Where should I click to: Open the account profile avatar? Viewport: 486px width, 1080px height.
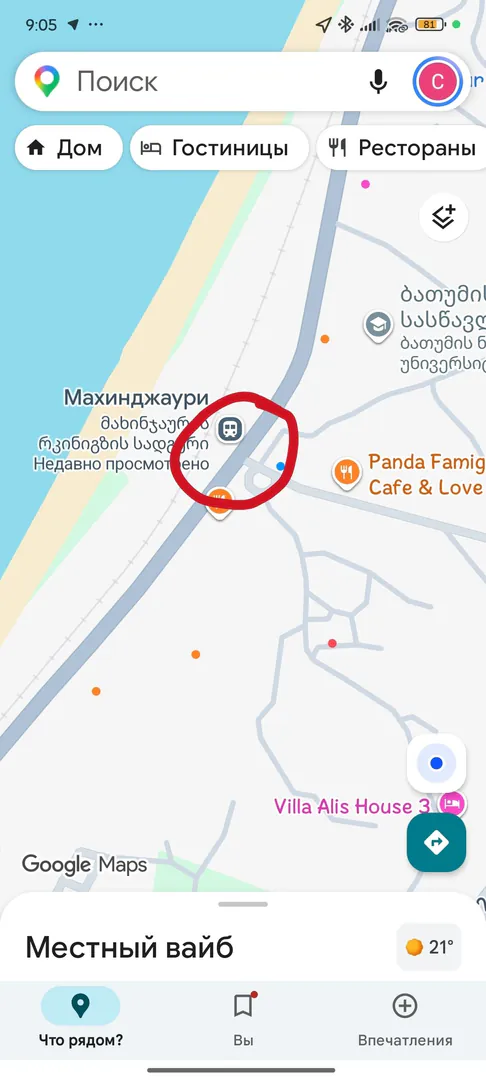437,82
